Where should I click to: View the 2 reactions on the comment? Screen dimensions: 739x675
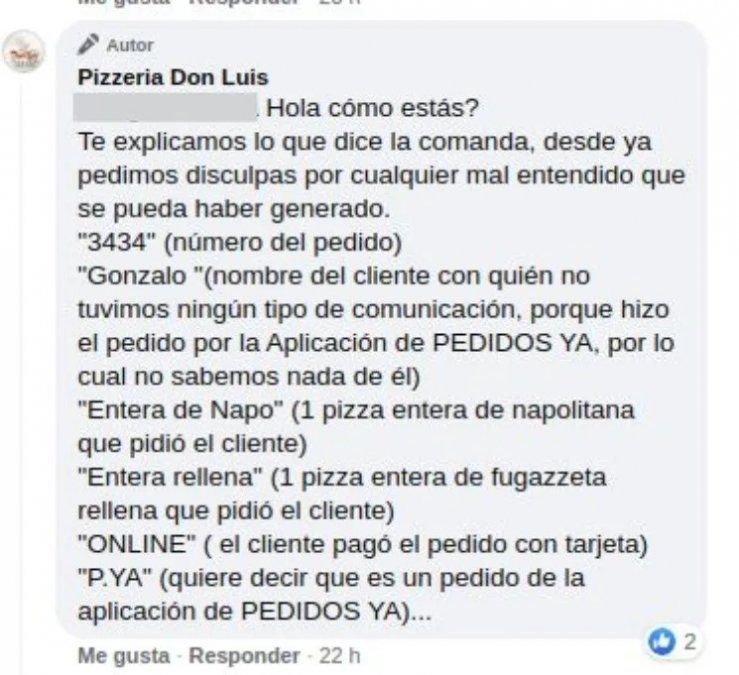point(673,640)
